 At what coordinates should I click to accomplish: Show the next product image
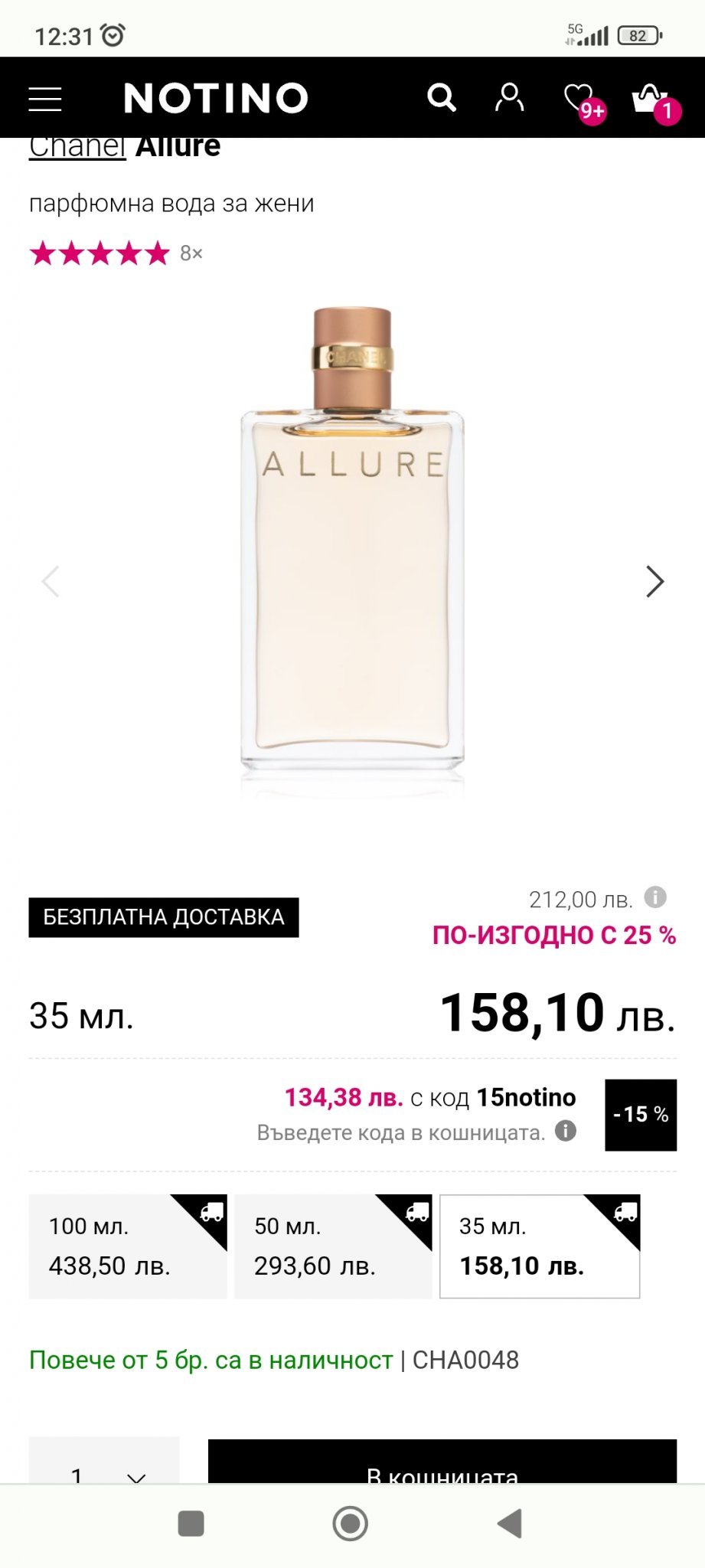point(654,582)
